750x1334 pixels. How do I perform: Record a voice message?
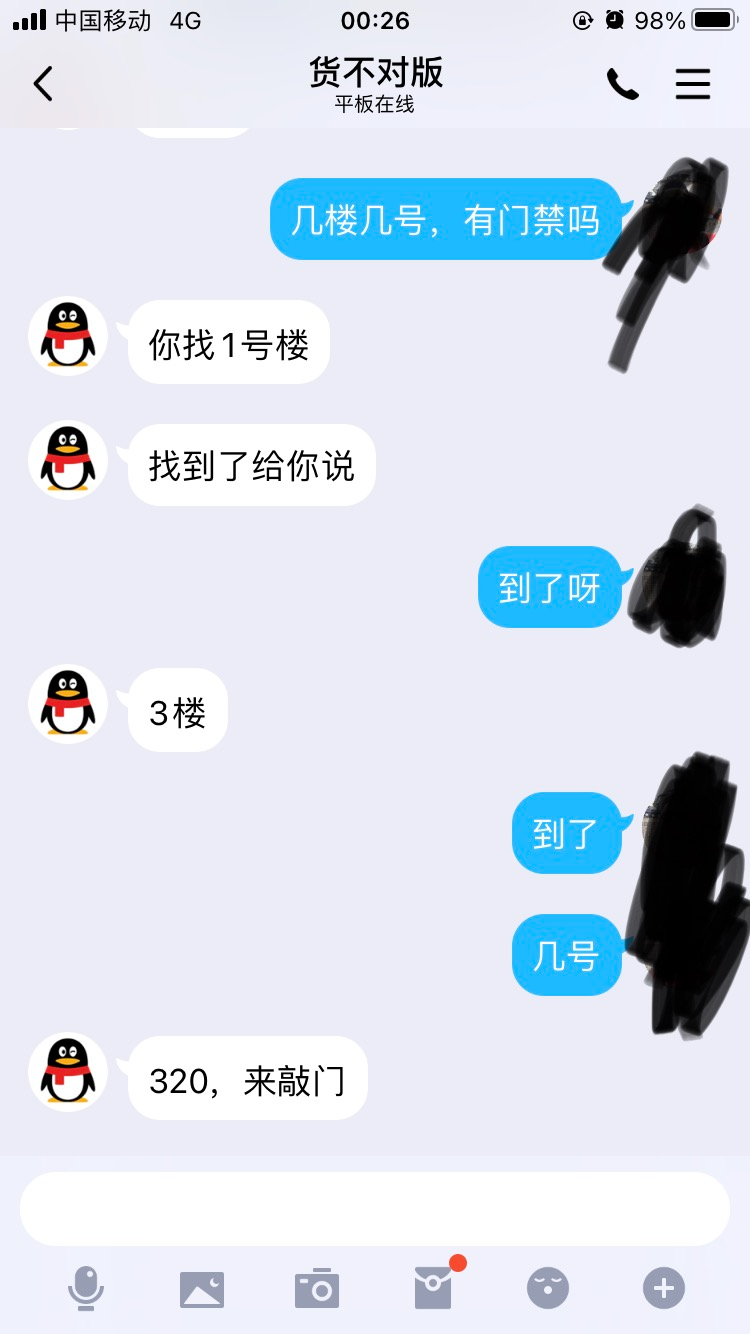[x=86, y=1288]
